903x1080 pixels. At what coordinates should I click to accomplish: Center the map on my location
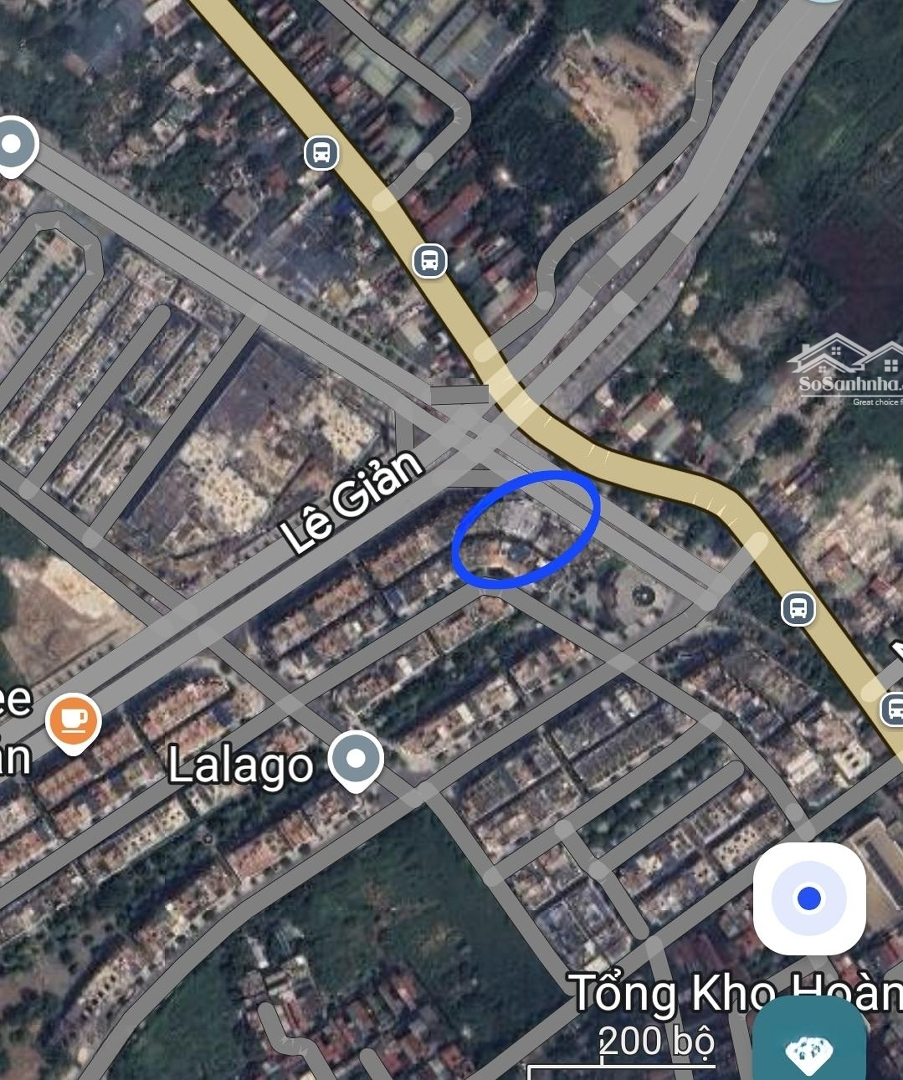[809, 899]
